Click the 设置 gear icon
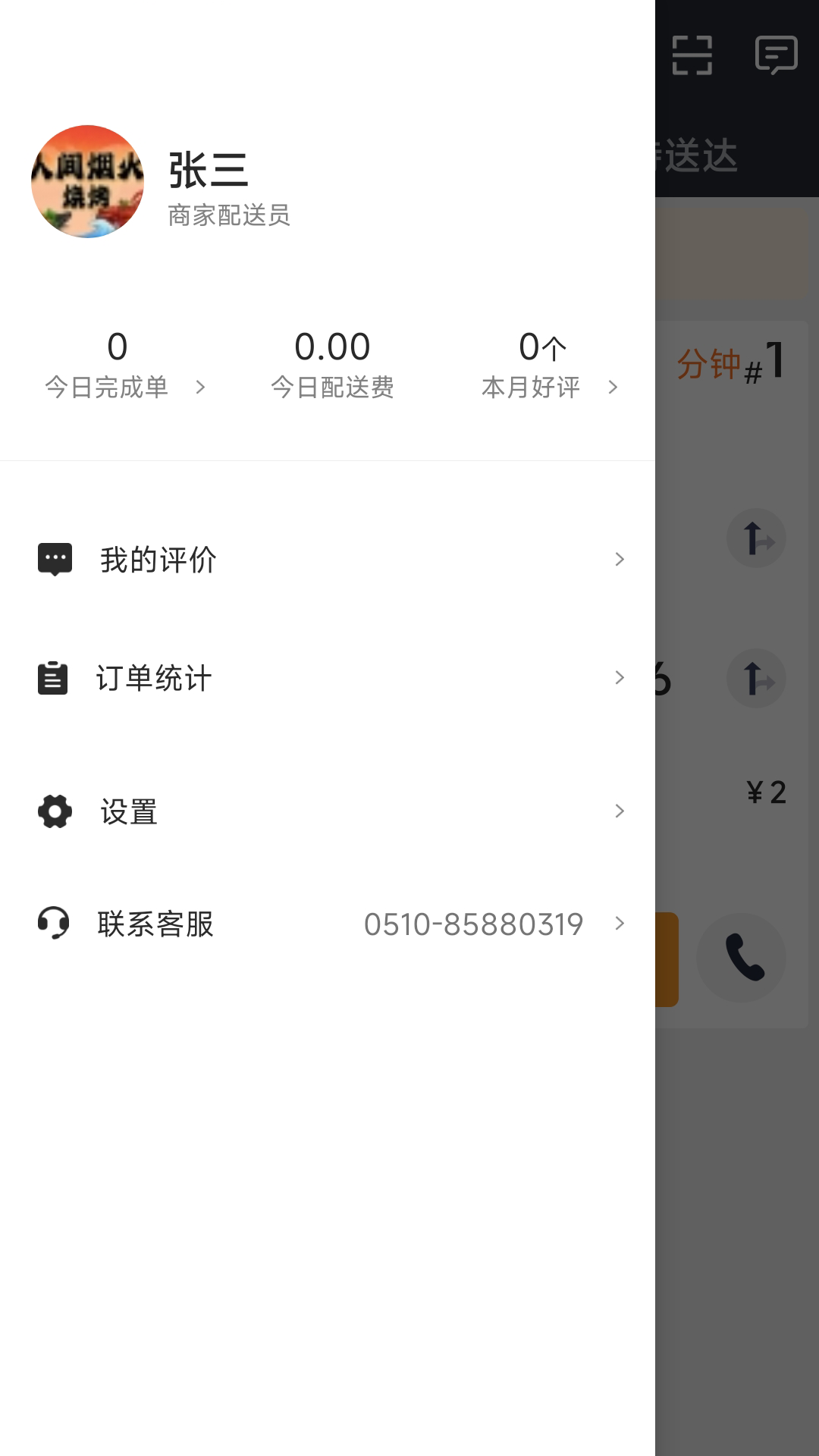Screen dimensions: 819x1456 point(53,811)
